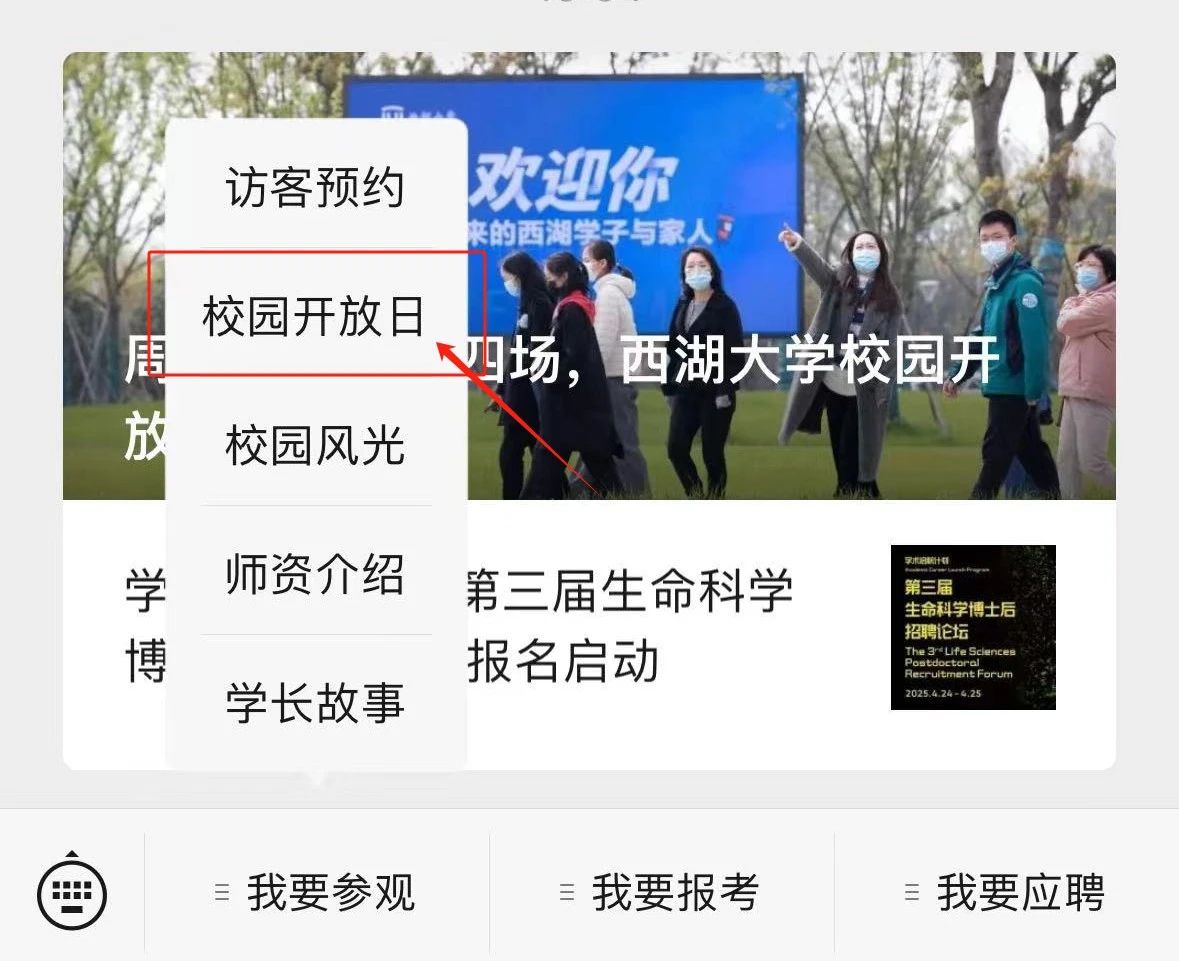Tap the 我要参观 bottom menu
This screenshot has height=961, width=1179.
pyautogui.click(x=317, y=892)
